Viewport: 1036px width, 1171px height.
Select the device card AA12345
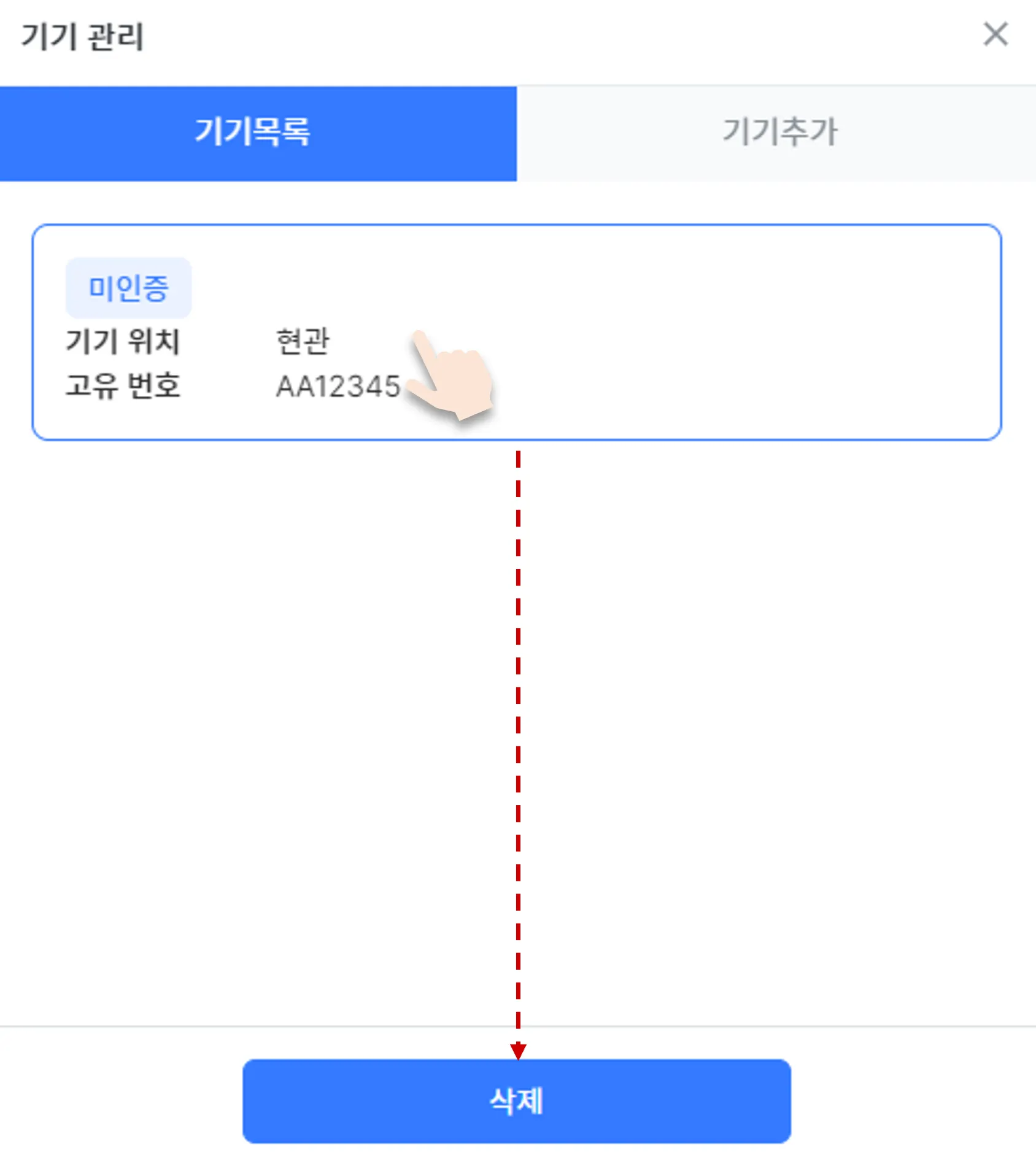[517, 332]
